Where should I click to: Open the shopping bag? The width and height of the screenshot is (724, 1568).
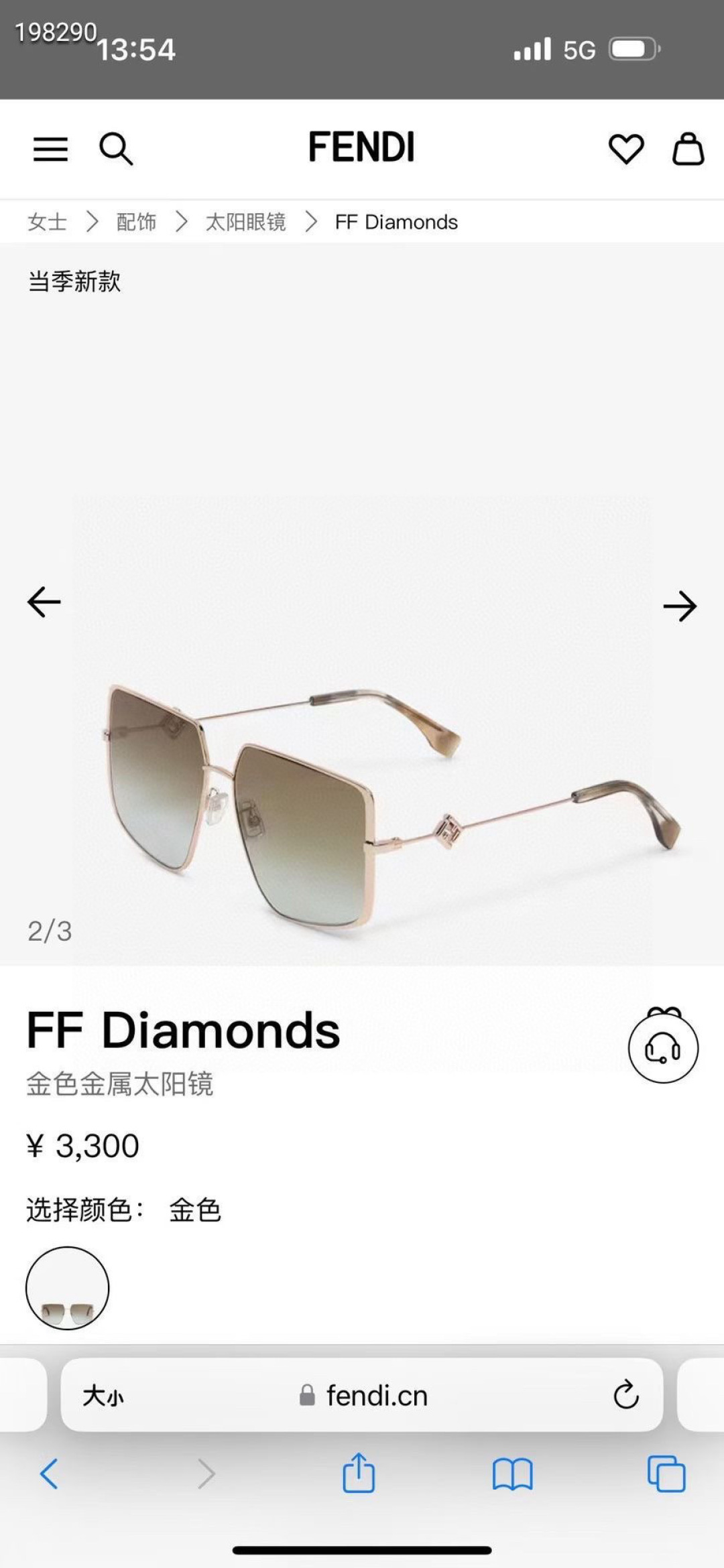click(688, 149)
